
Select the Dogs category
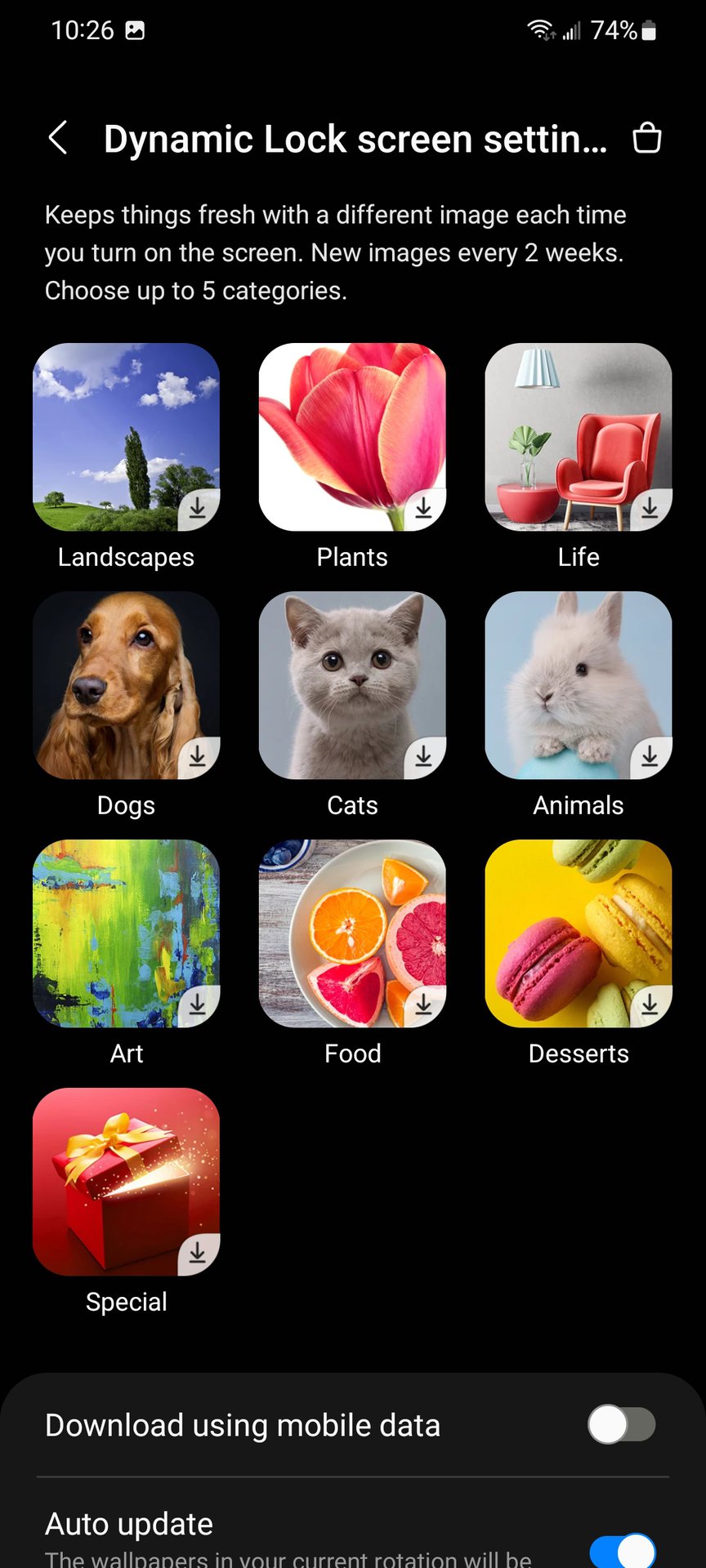[126, 686]
